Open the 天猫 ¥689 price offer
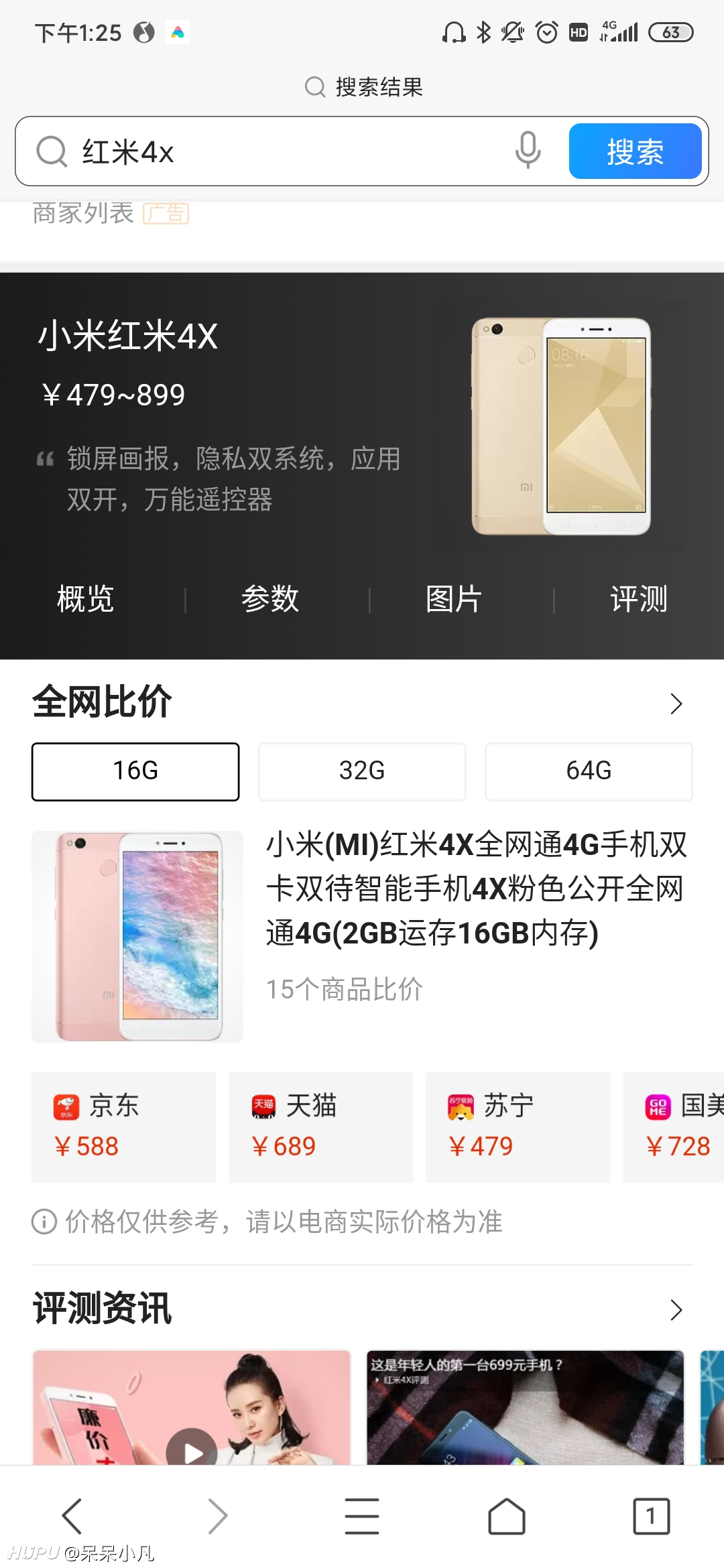The image size is (724, 1568). (320, 1127)
